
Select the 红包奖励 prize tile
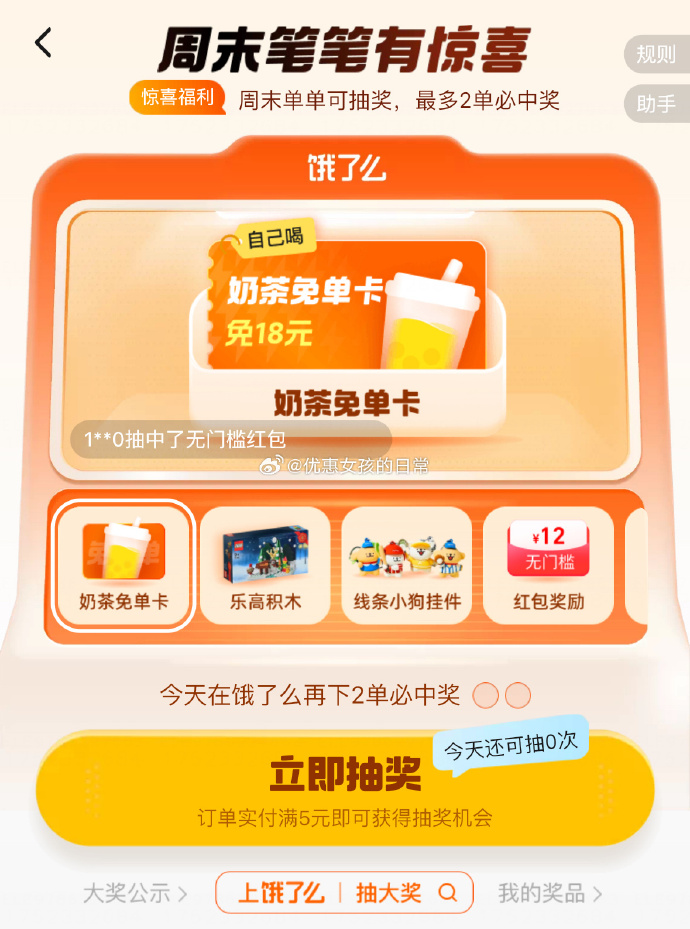click(548, 566)
